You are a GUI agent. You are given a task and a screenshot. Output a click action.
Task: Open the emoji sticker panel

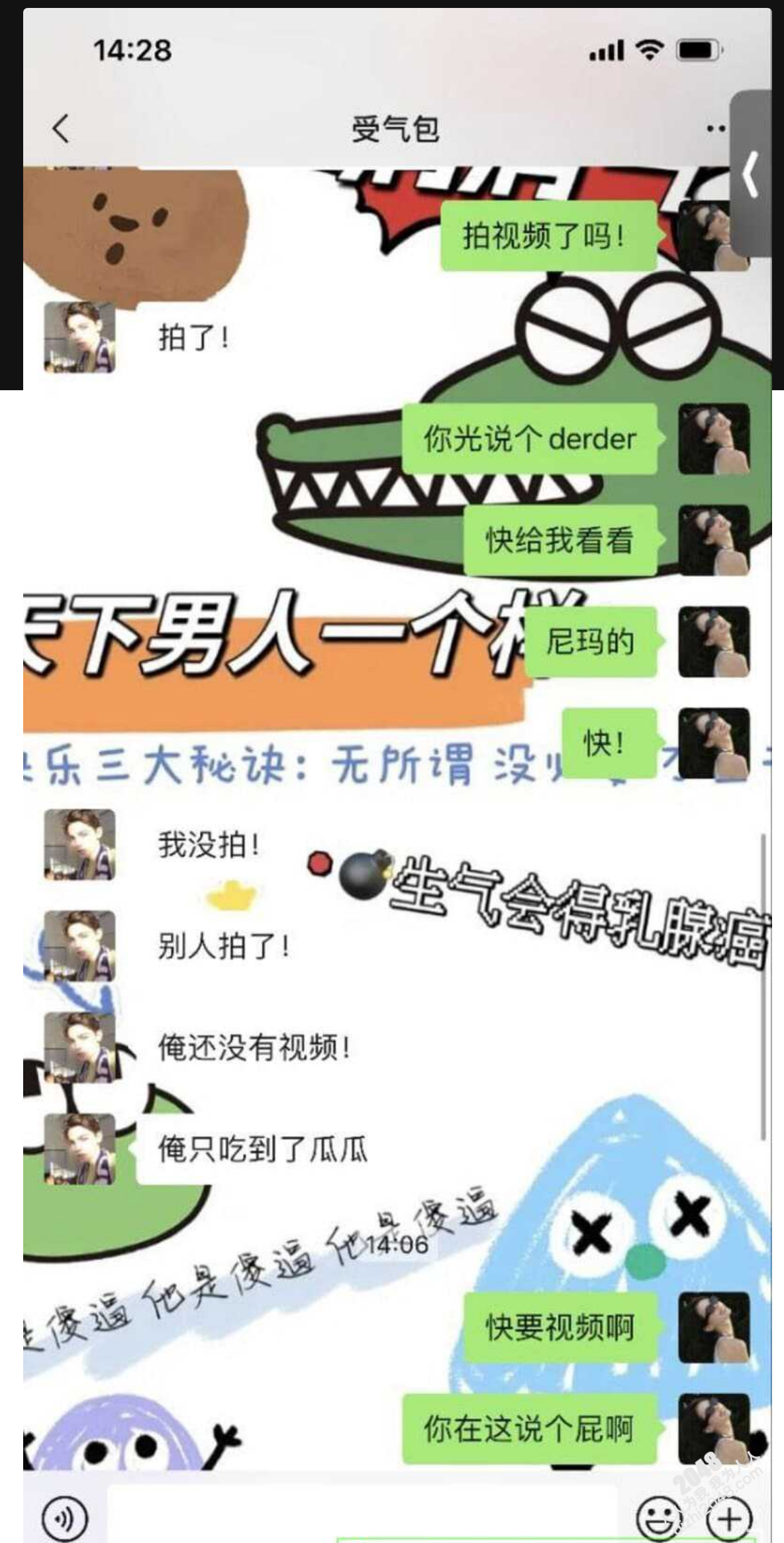point(658,1517)
